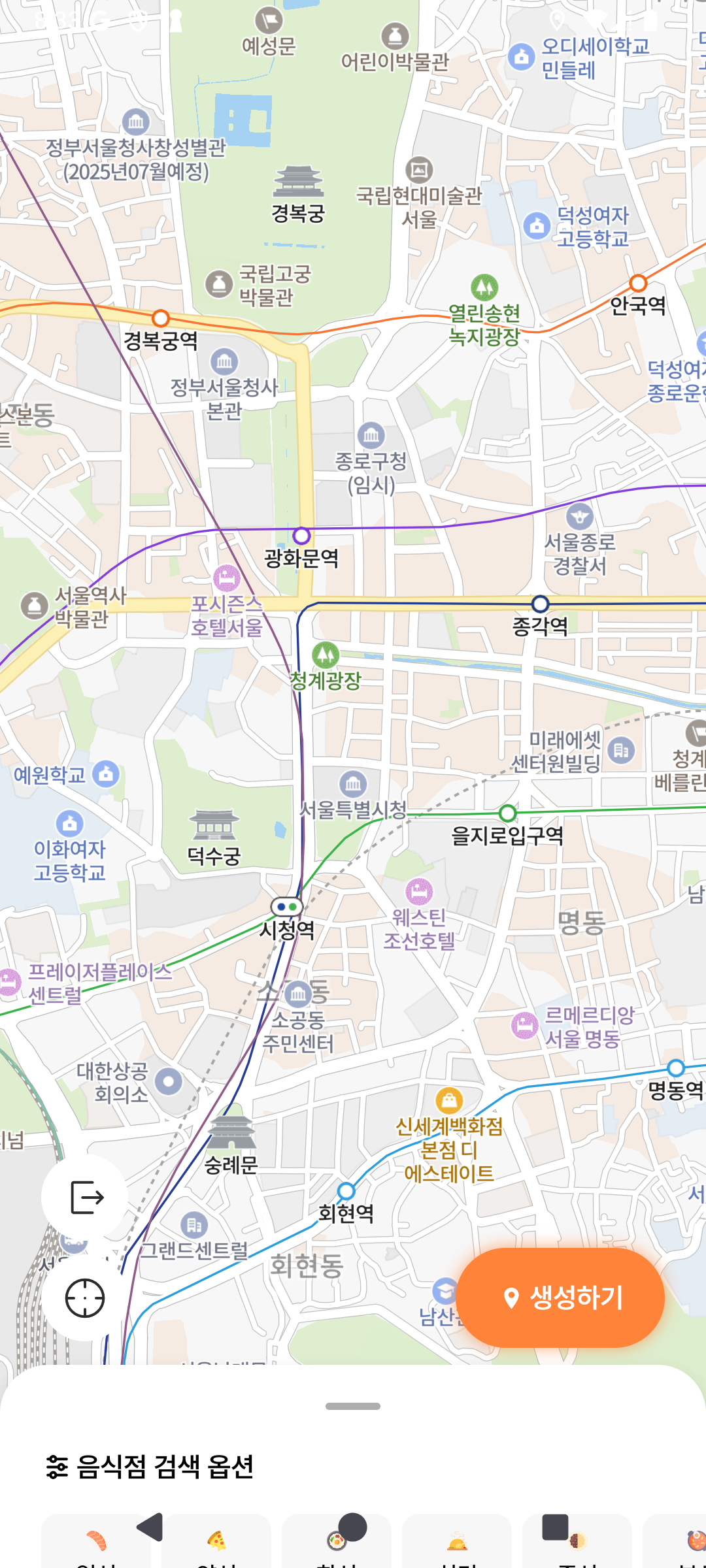Center map on my current location
Image resolution: width=706 pixels, height=1568 pixels.
pos(85,1298)
